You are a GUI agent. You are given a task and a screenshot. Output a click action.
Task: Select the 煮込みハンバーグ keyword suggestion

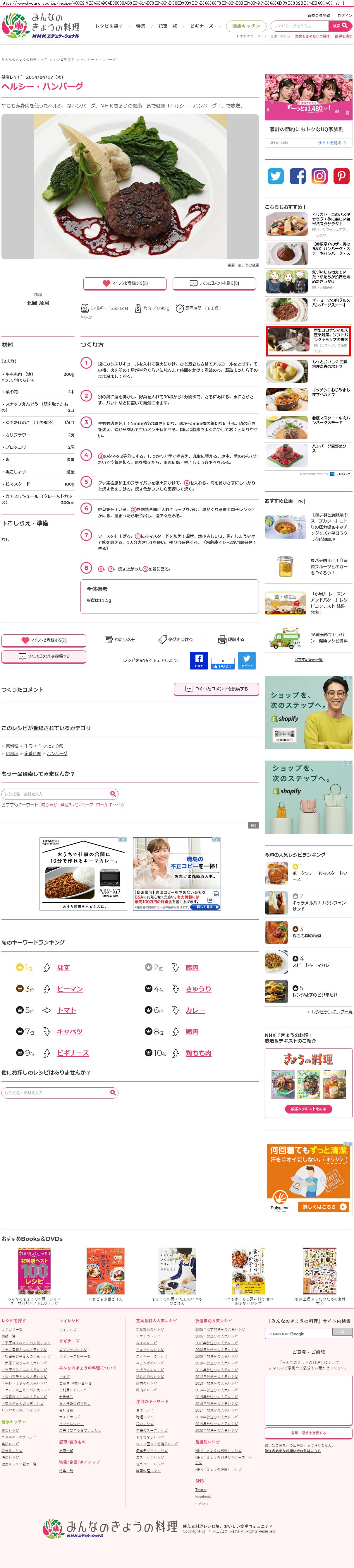[77, 805]
